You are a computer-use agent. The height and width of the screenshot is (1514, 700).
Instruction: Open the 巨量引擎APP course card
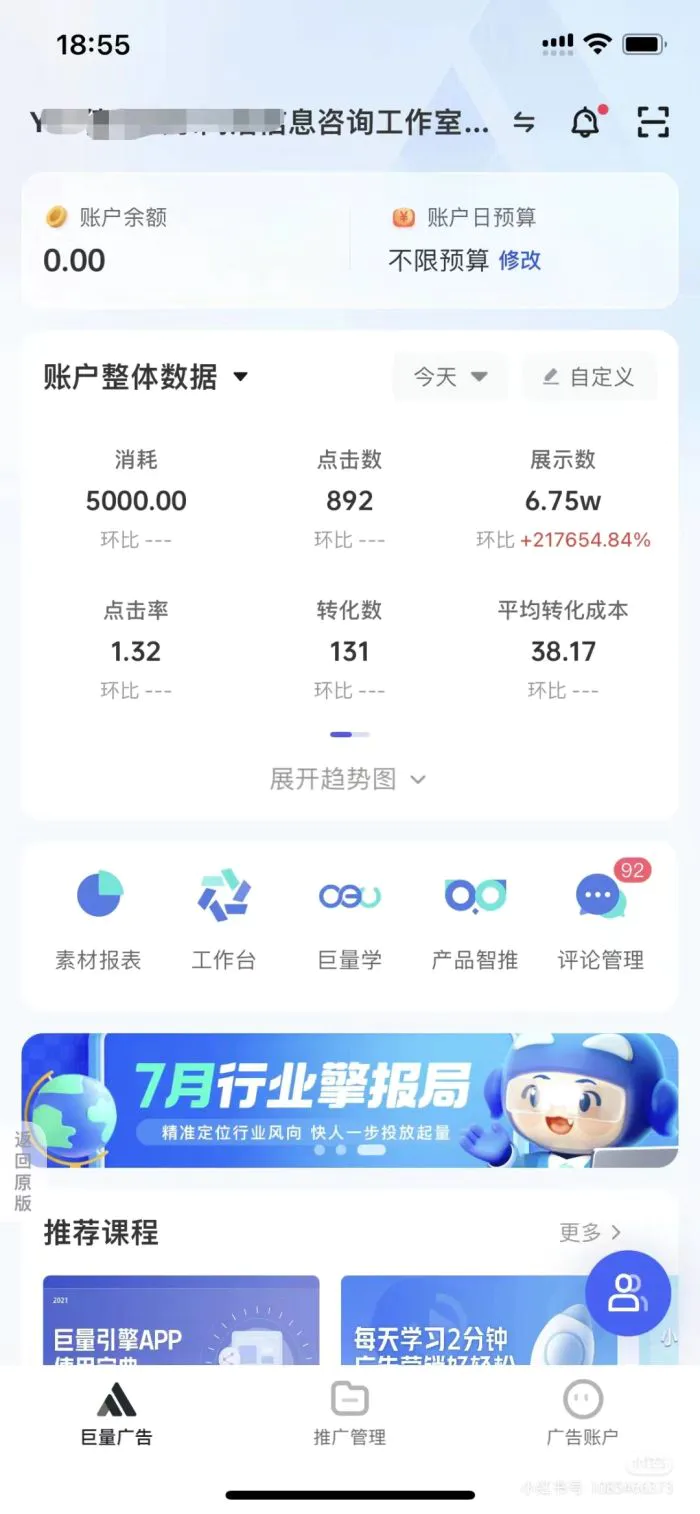click(x=181, y=1320)
